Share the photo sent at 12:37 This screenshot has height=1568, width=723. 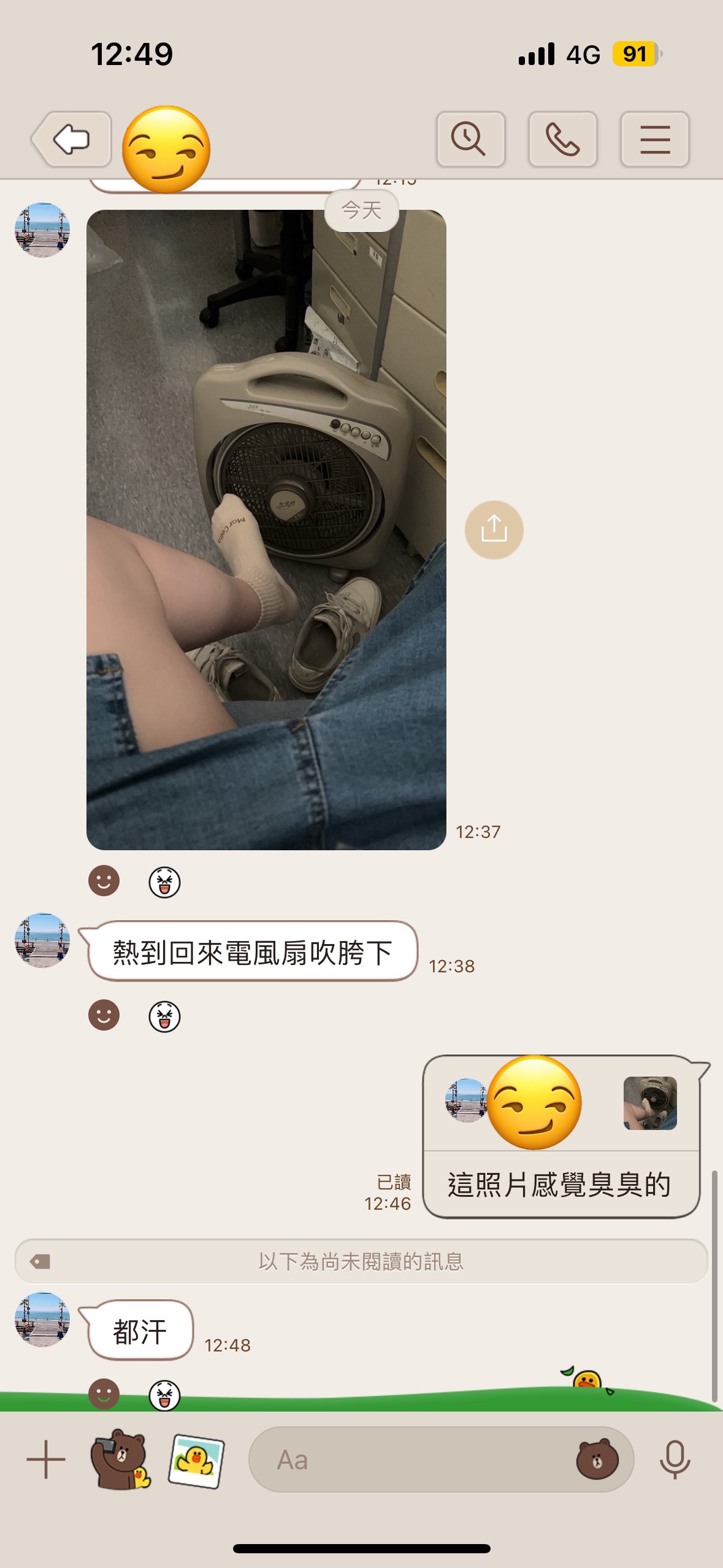[494, 529]
